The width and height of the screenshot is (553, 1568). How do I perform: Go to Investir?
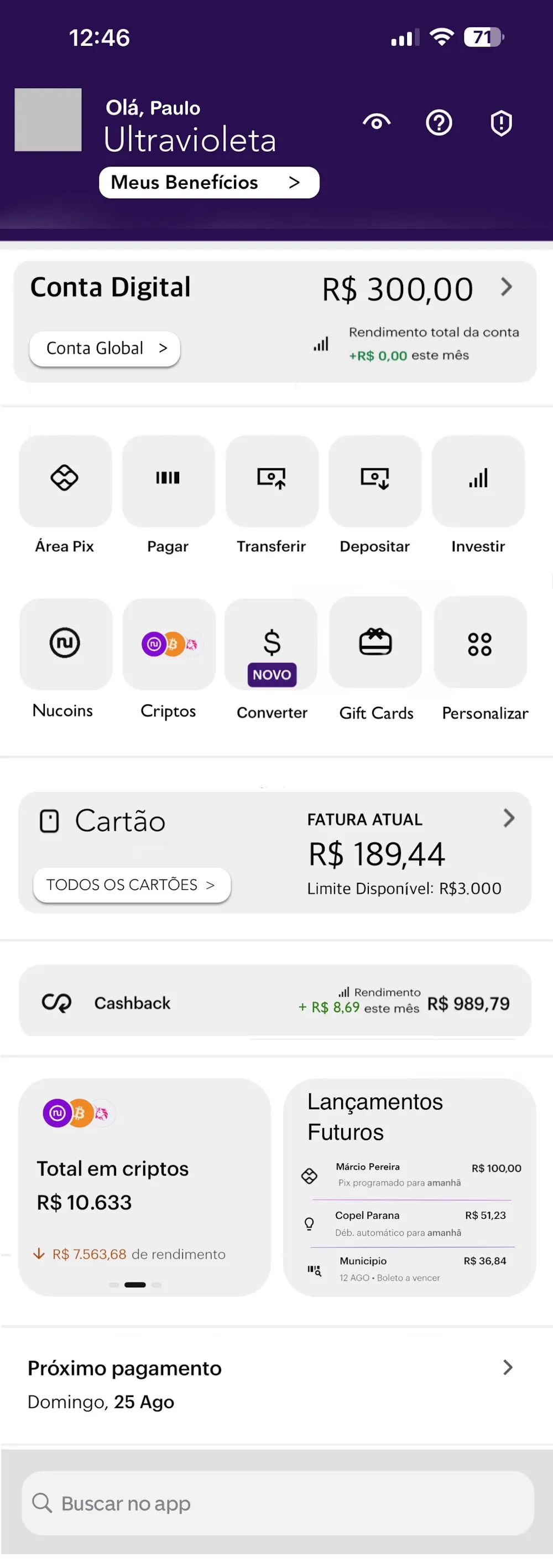click(478, 481)
